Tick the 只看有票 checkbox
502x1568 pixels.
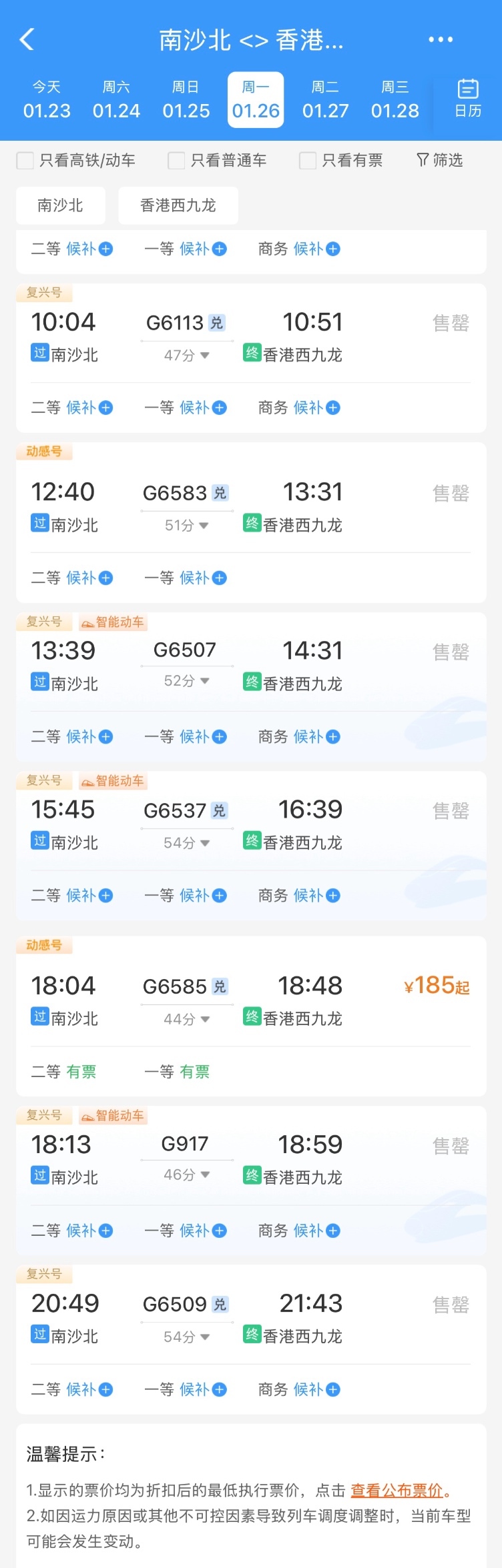[x=308, y=161]
